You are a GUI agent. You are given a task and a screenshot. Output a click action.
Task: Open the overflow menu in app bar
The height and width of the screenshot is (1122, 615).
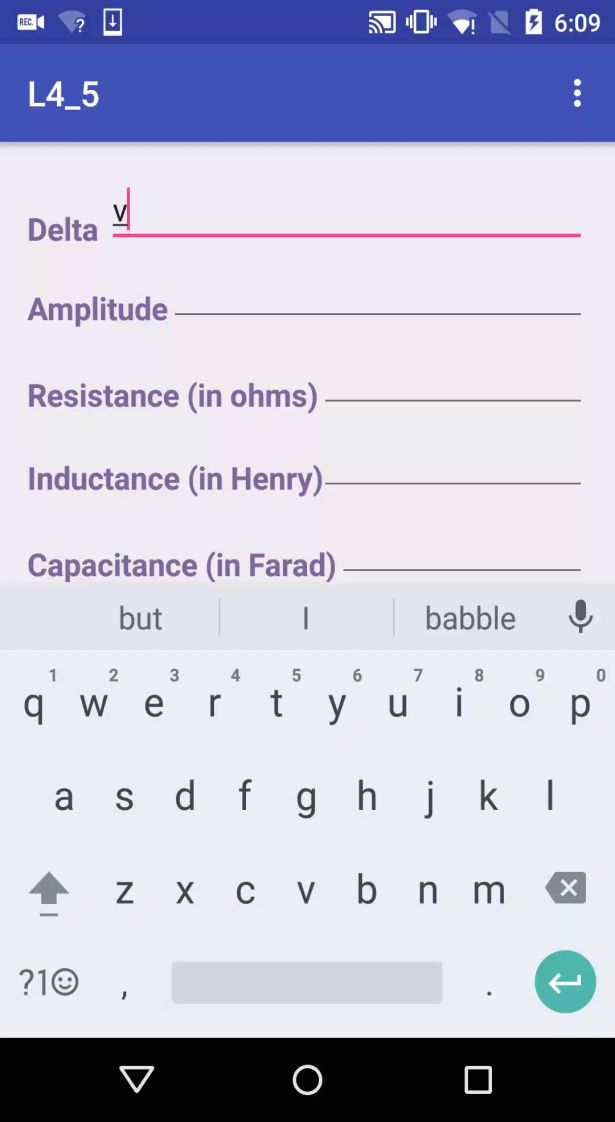577,93
